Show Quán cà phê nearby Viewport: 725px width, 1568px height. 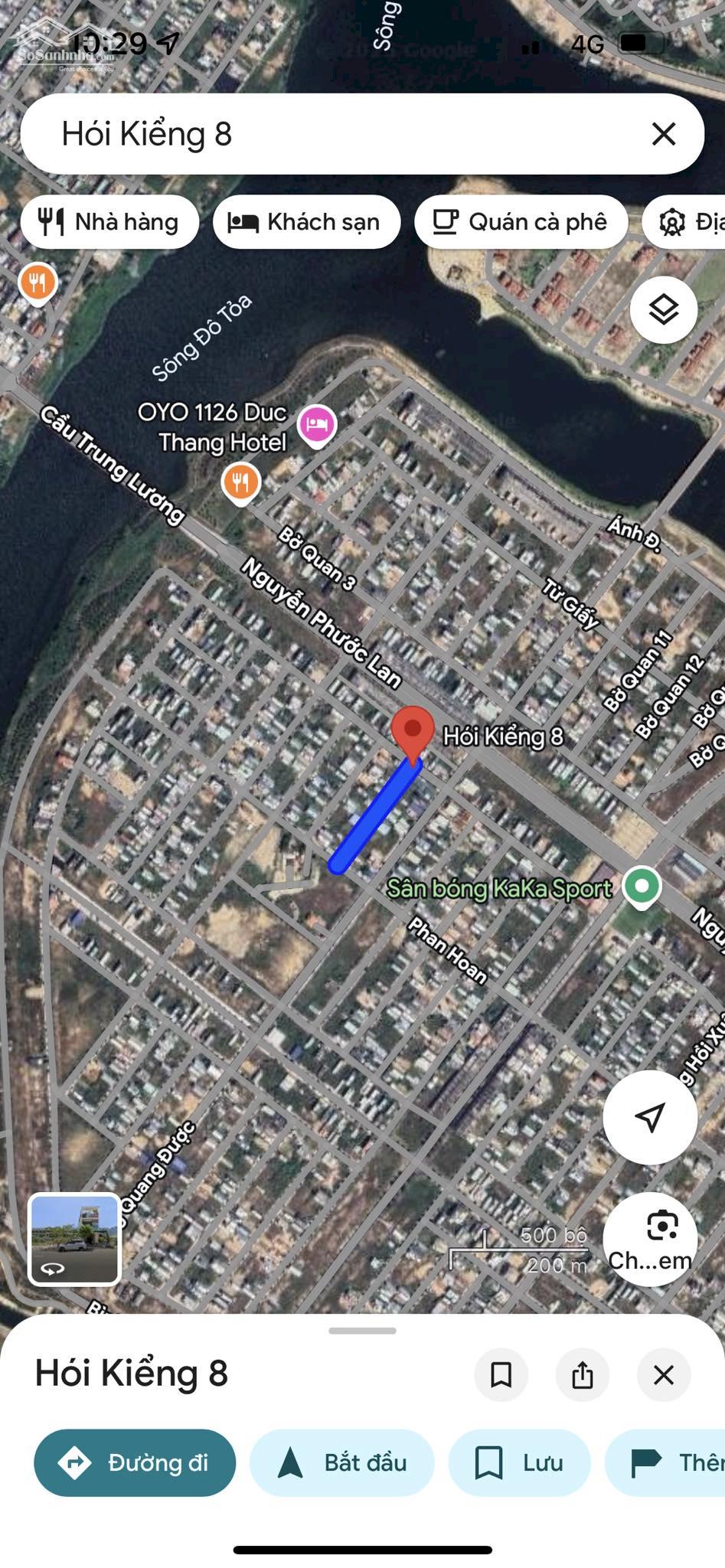[521, 222]
